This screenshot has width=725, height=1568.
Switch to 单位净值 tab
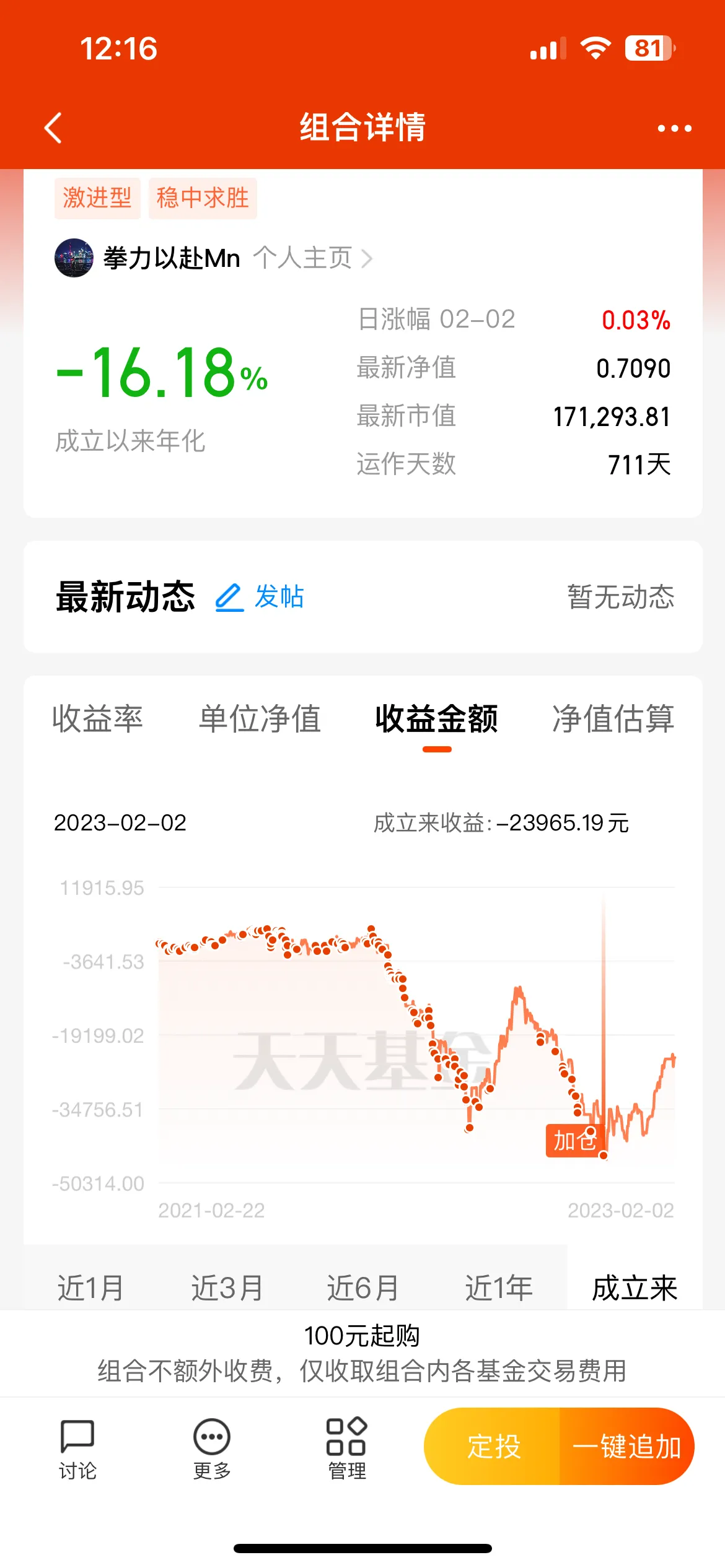(x=260, y=719)
